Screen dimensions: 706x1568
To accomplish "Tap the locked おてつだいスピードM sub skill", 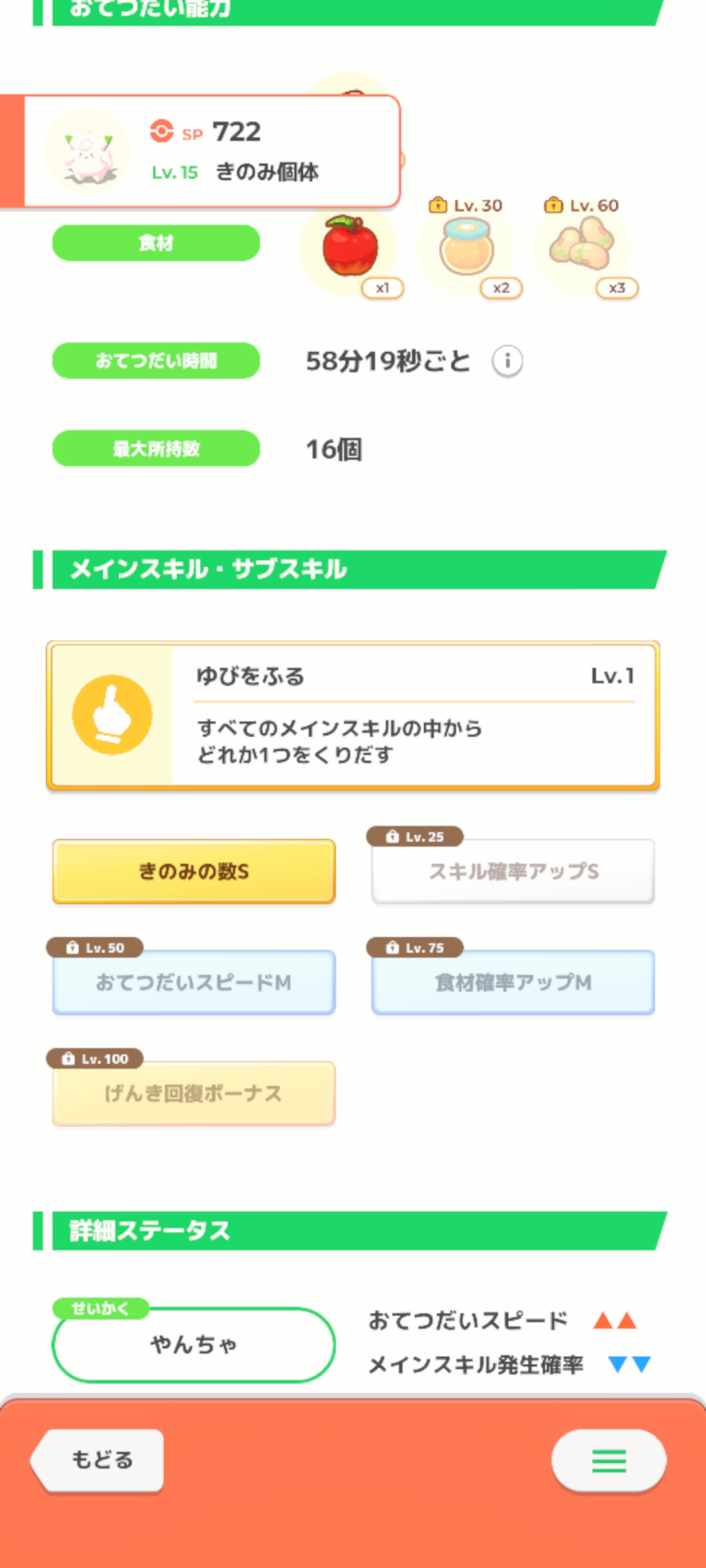I will 194,982.
